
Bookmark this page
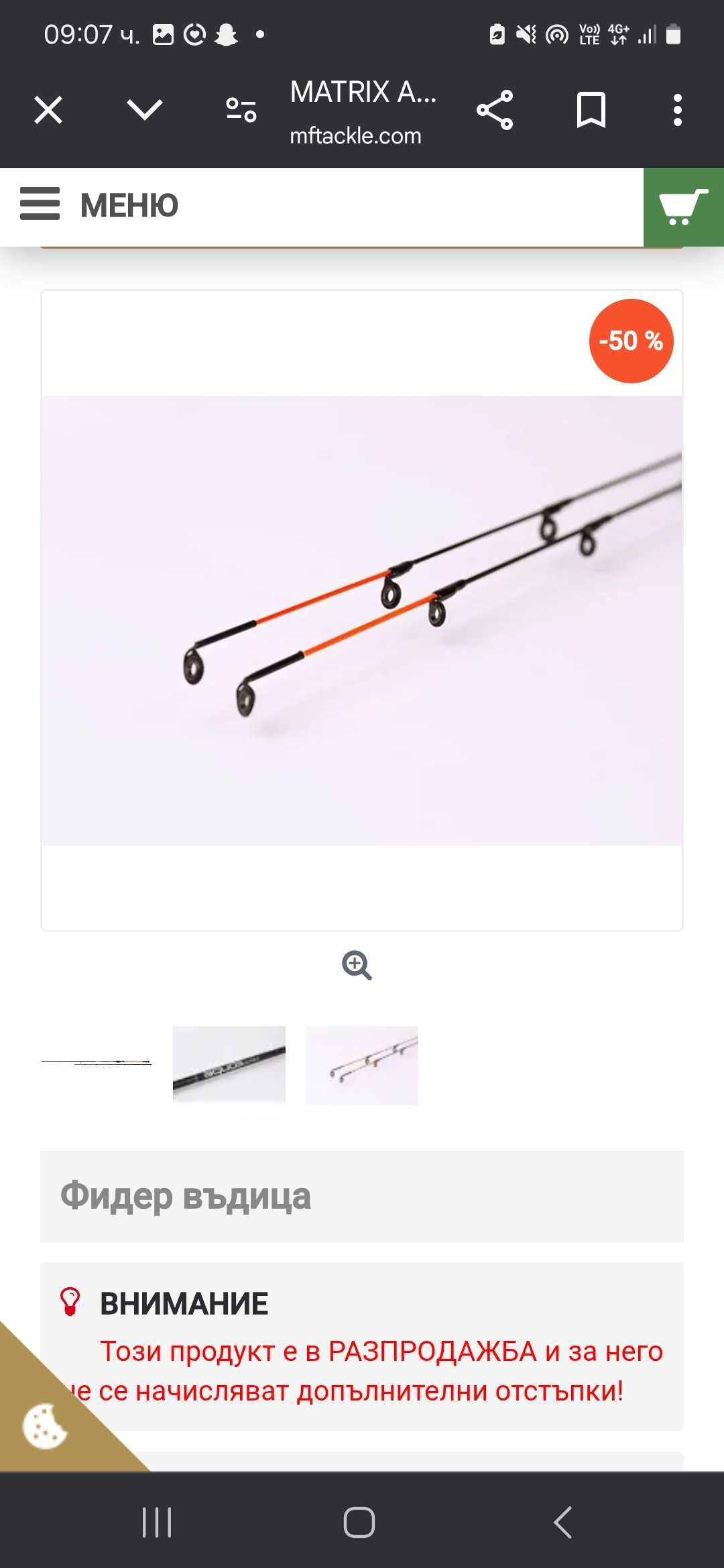click(x=591, y=110)
